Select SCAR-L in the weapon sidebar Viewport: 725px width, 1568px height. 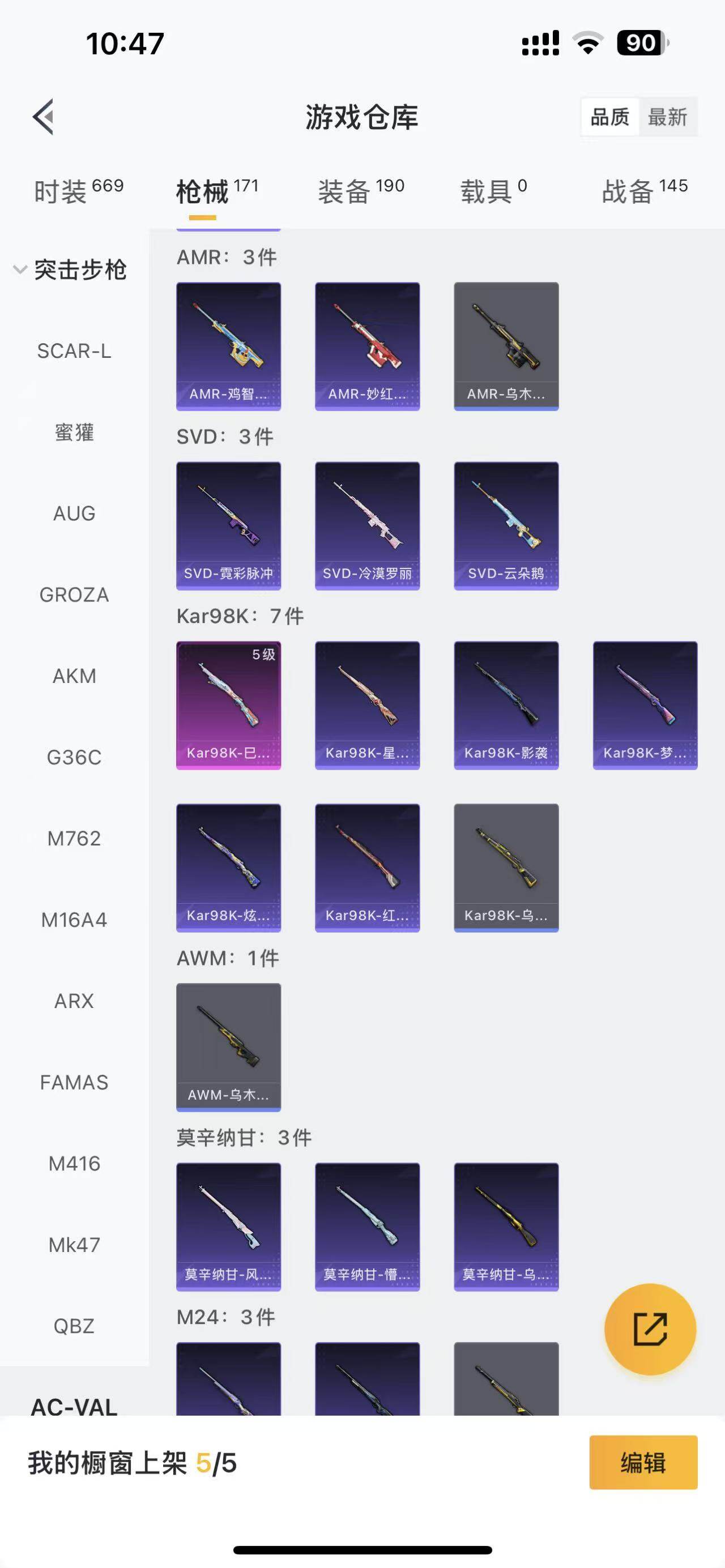(74, 351)
